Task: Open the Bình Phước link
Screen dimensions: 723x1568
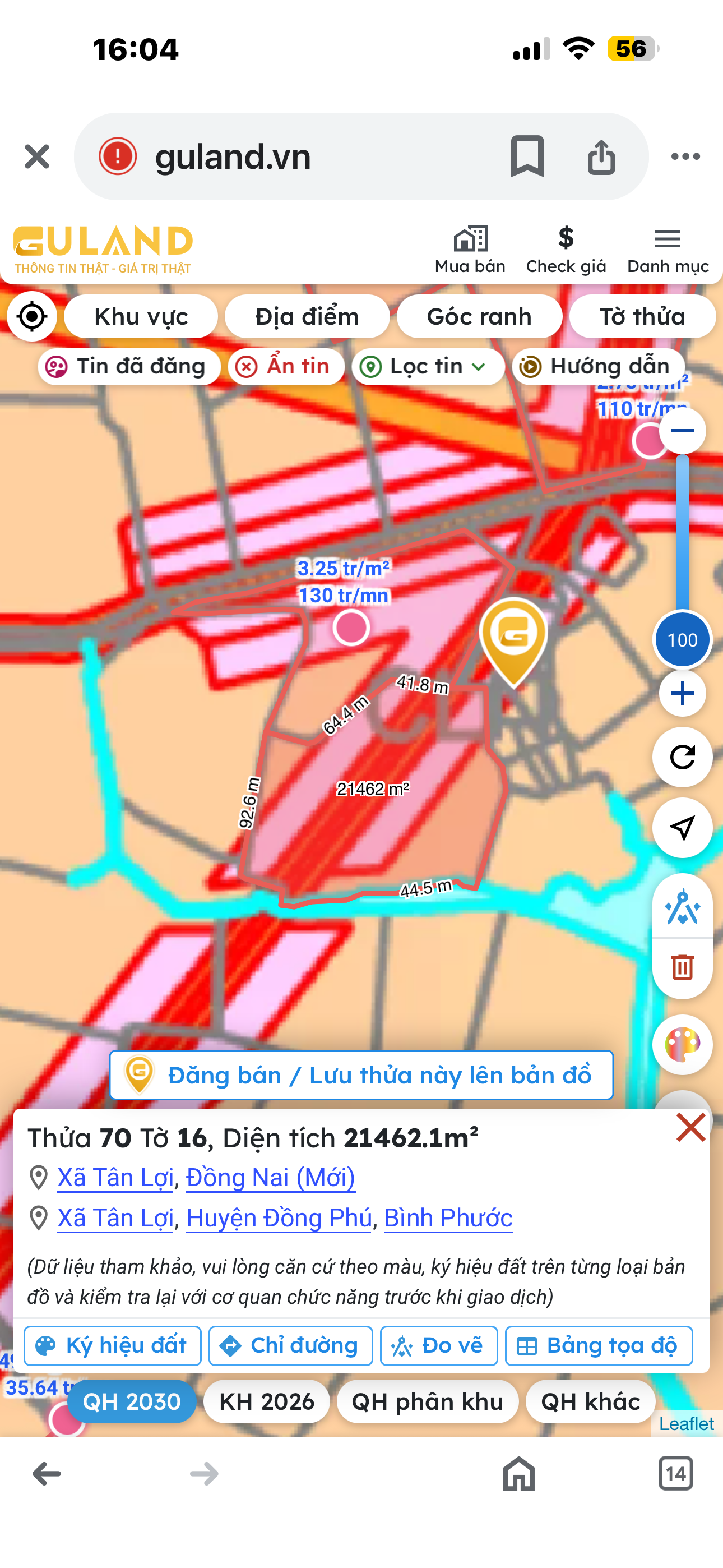Action: pyautogui.click(x=448, y=1219)
